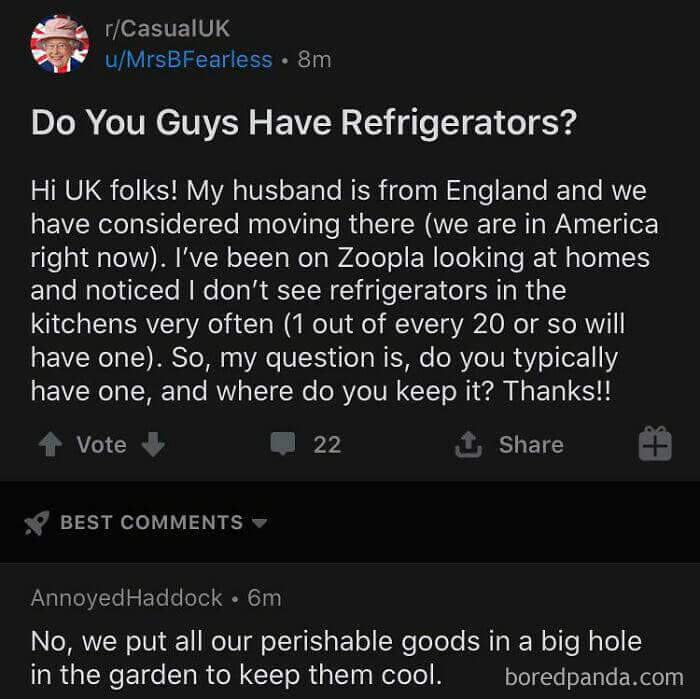Open AnnoyedHaddock's profile
The width and height of the screenshot is (700, 699).
pyautogui.click(x=127, y=598)
